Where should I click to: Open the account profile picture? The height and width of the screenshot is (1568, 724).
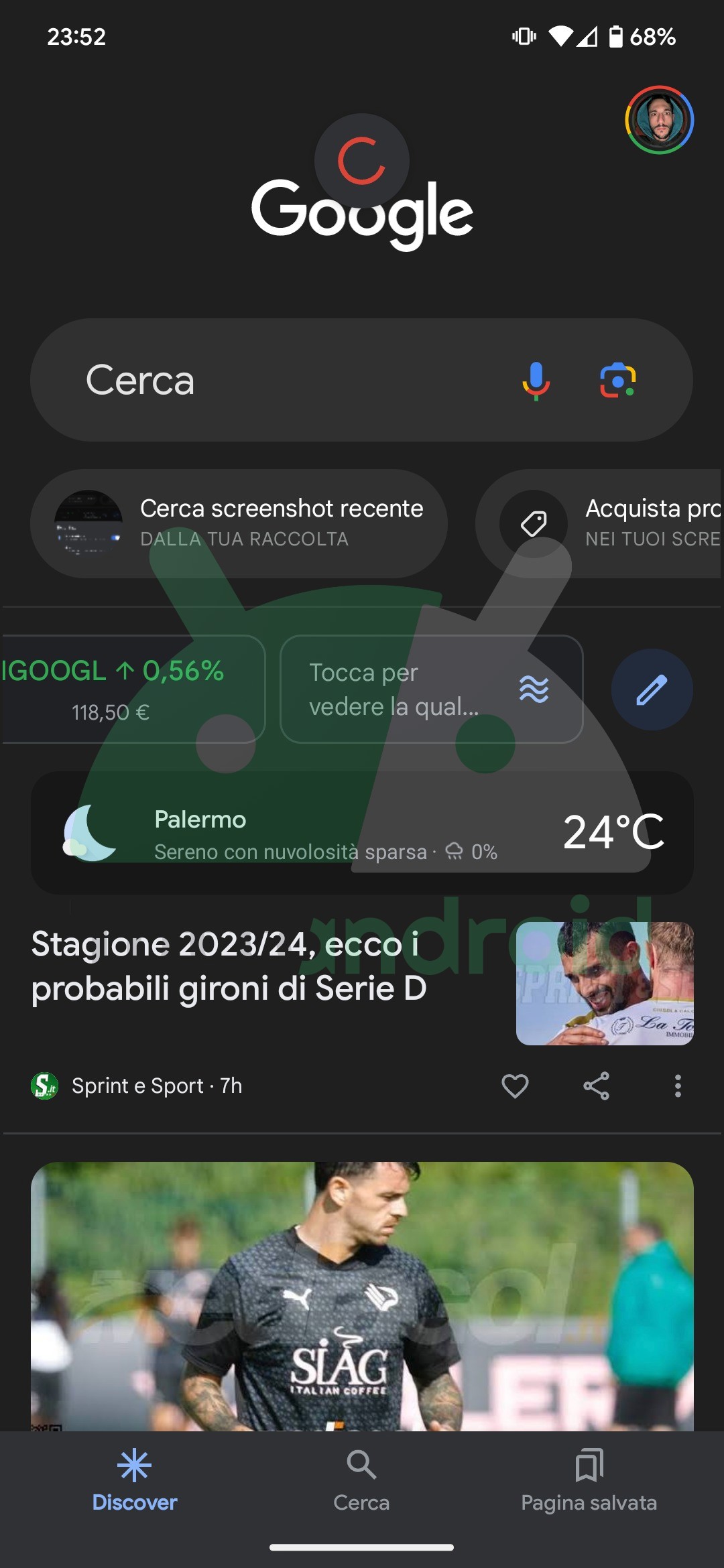pos(659,120)
